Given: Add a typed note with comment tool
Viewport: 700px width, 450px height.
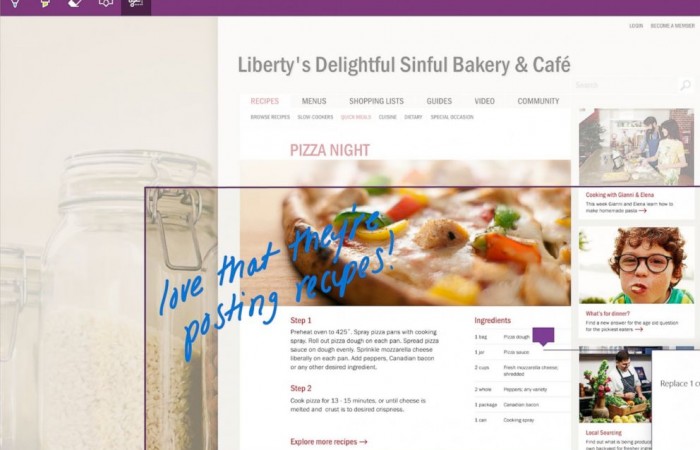Looking at the screenshot, I should (x=106, y=5).
